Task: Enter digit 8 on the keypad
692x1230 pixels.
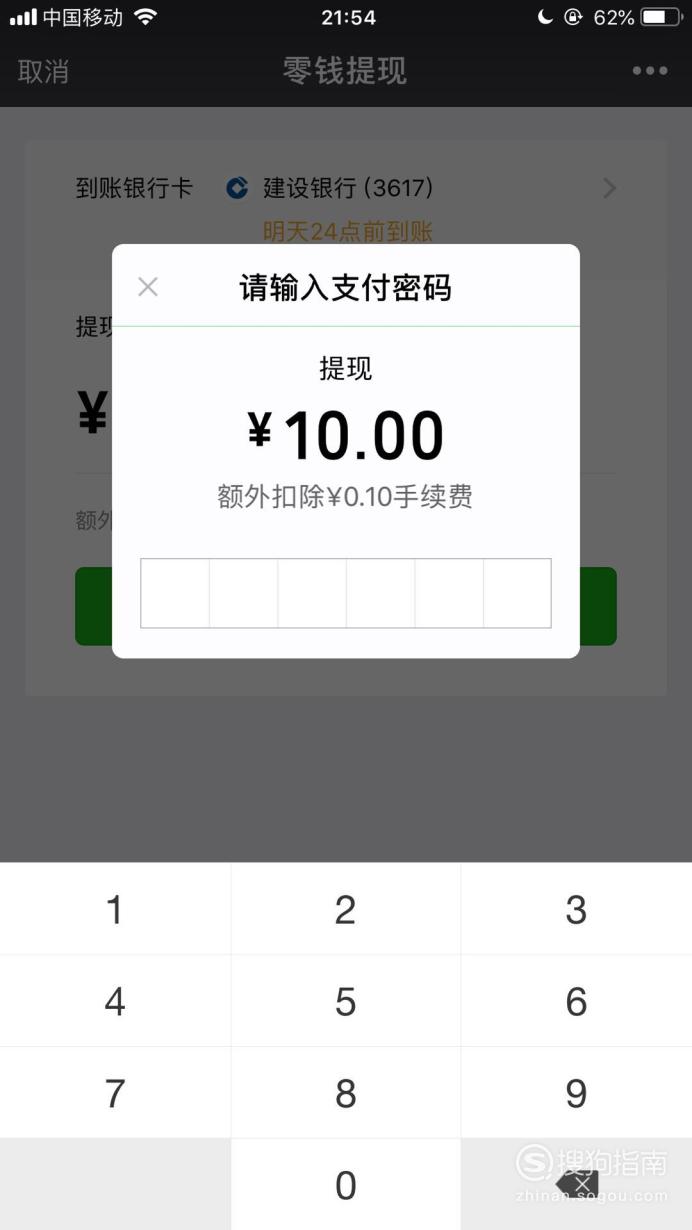Action: (346, 1093)
